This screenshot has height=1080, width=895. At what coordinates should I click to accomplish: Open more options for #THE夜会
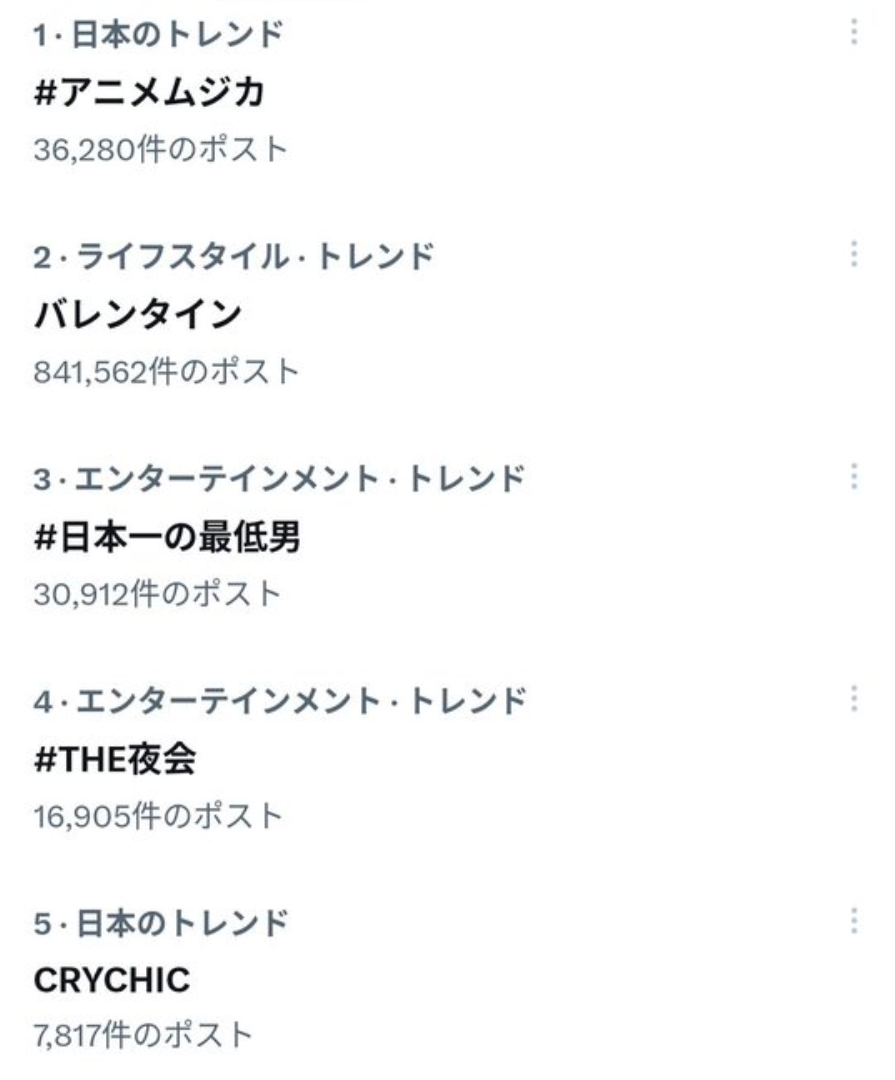pyautogui.click(x=853, y=699)
